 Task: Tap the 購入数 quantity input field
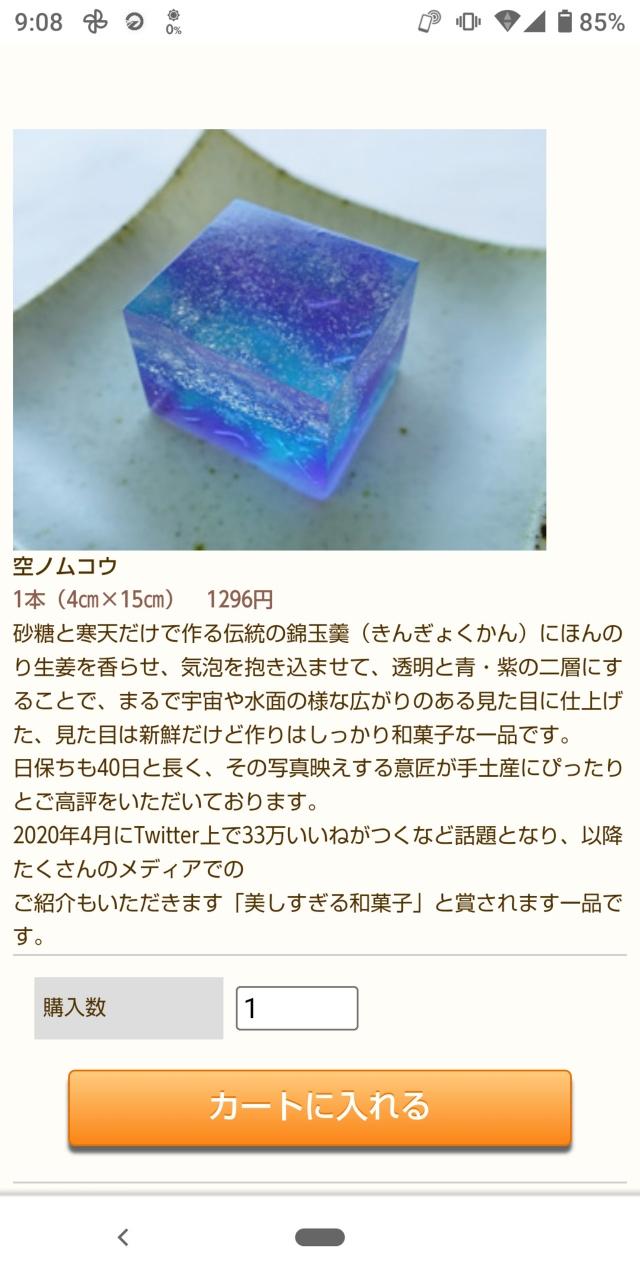pos(297,1008)
